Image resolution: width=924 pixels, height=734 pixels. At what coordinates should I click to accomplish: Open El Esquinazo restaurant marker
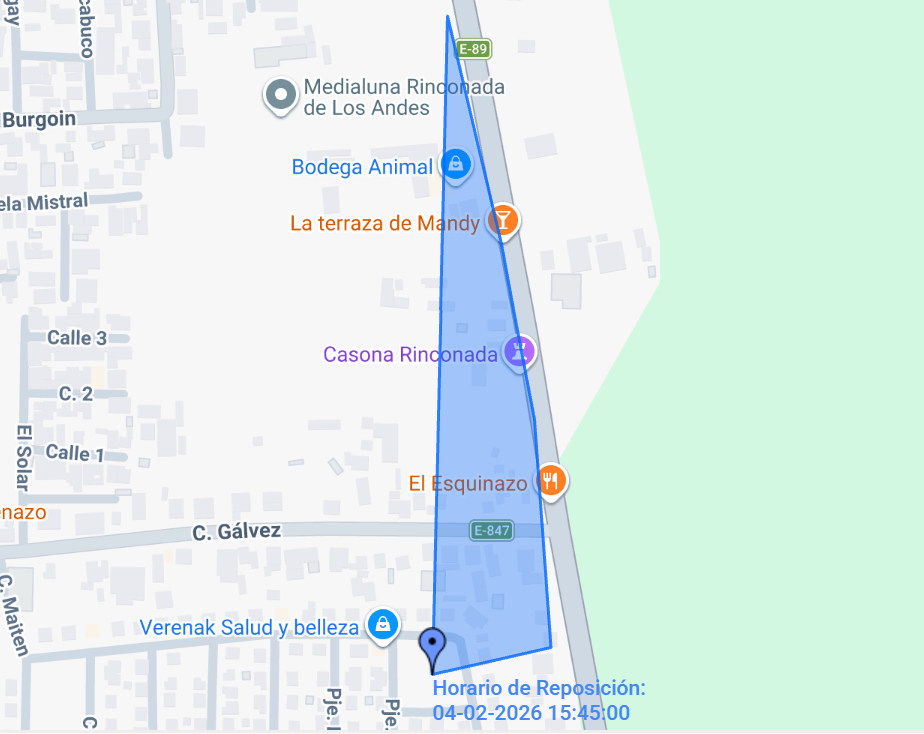(550, 482)
